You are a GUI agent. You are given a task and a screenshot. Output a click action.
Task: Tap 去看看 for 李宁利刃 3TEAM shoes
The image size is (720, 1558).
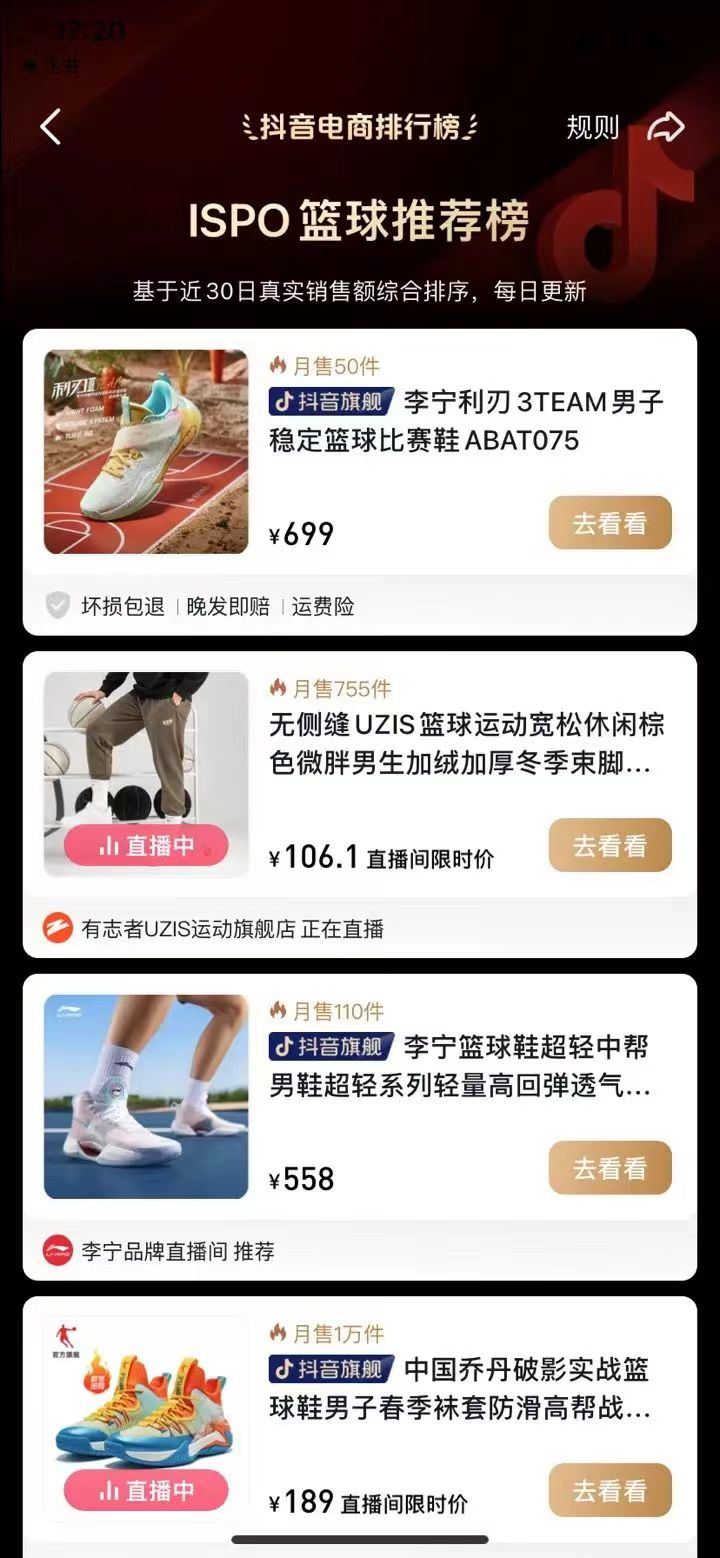pos(609,523)
